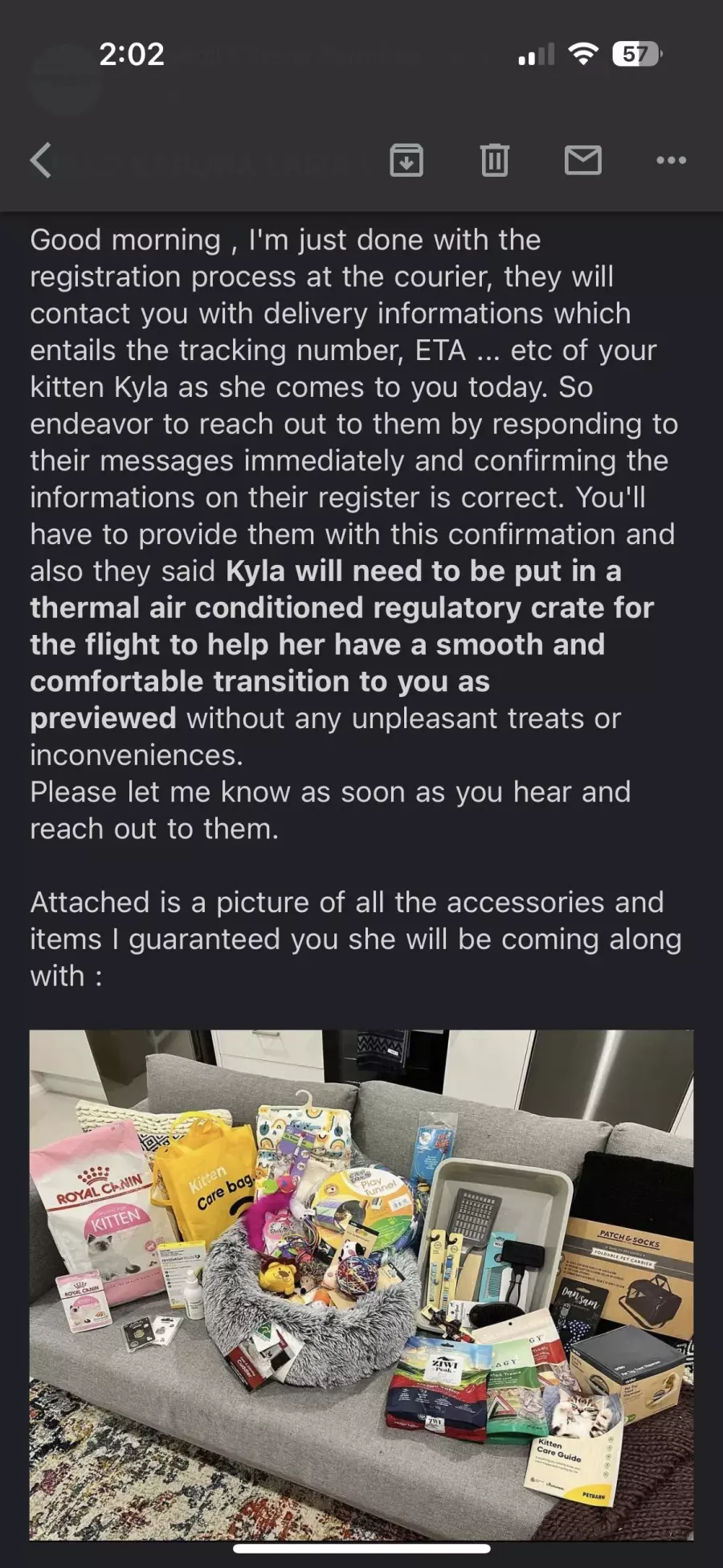Archive this email
This screenshot has height=1568, width=723.
coord(406,160)
